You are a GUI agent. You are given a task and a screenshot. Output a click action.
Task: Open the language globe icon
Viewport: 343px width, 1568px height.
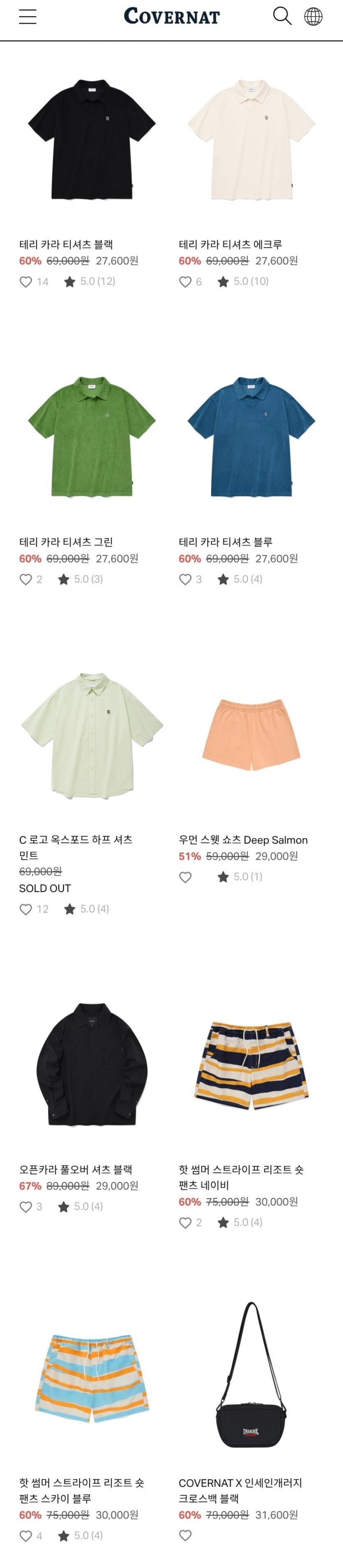click(313, 16)
